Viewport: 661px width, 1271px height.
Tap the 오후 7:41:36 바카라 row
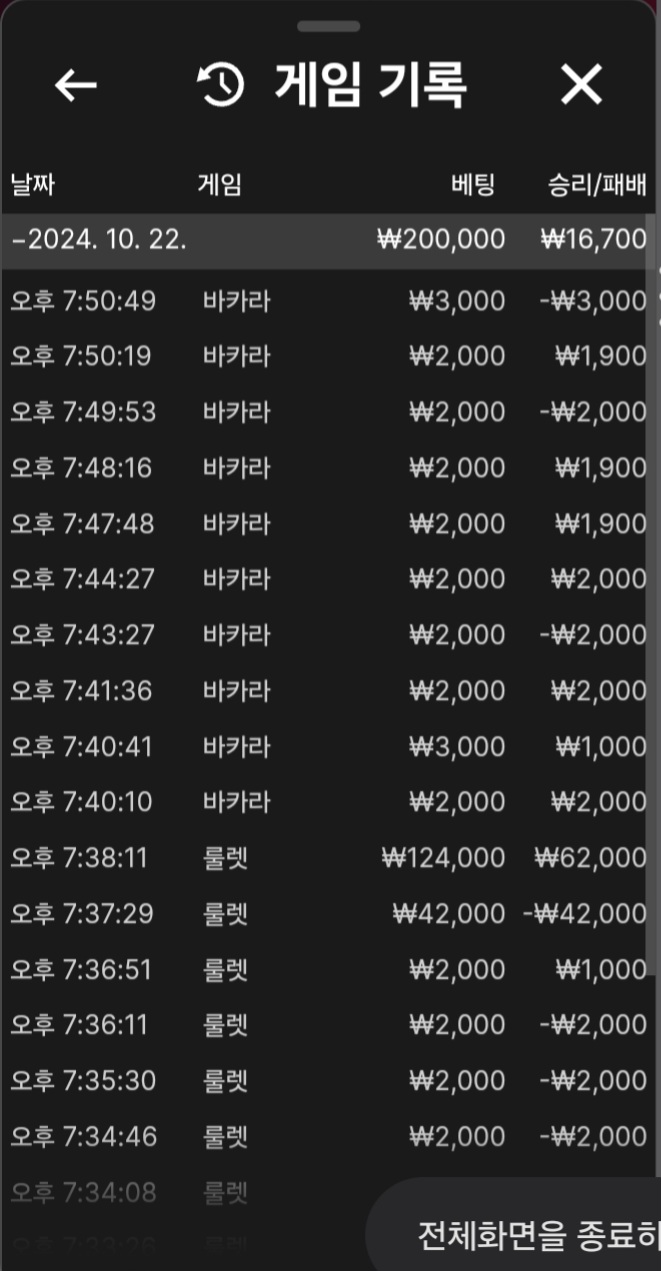pyautogui.click(x=328, y=690)
